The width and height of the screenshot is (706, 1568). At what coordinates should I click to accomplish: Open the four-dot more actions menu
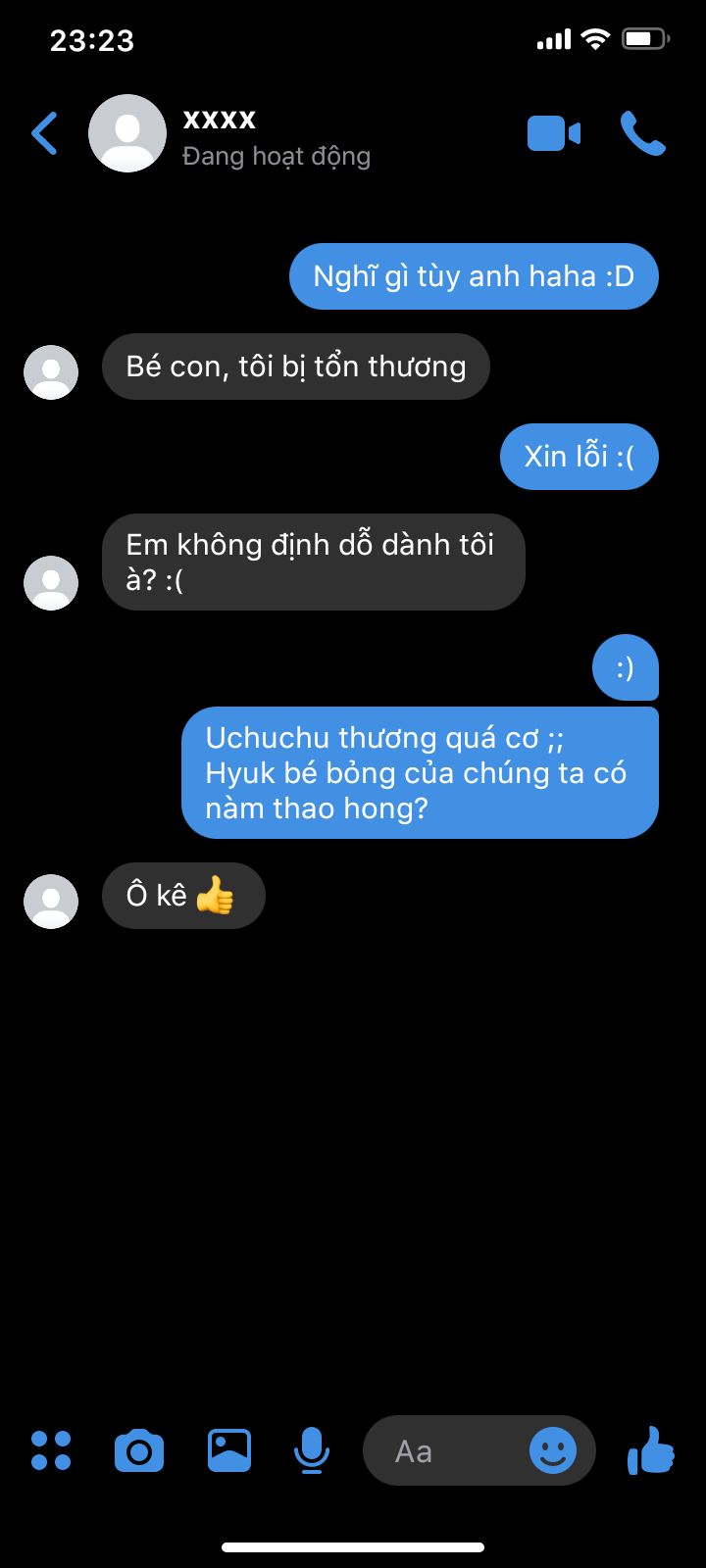pos(51,1450)
